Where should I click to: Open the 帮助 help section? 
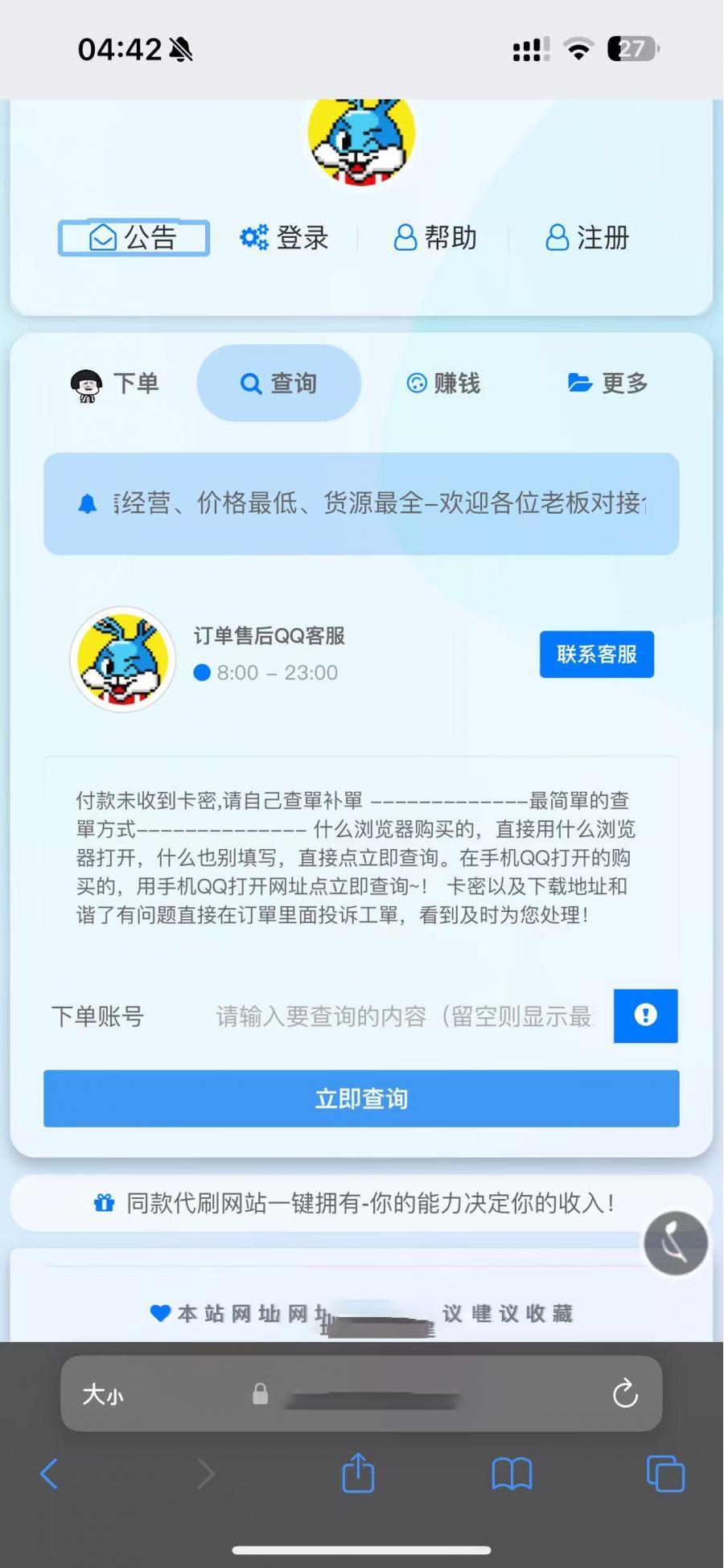click(434, 237)
